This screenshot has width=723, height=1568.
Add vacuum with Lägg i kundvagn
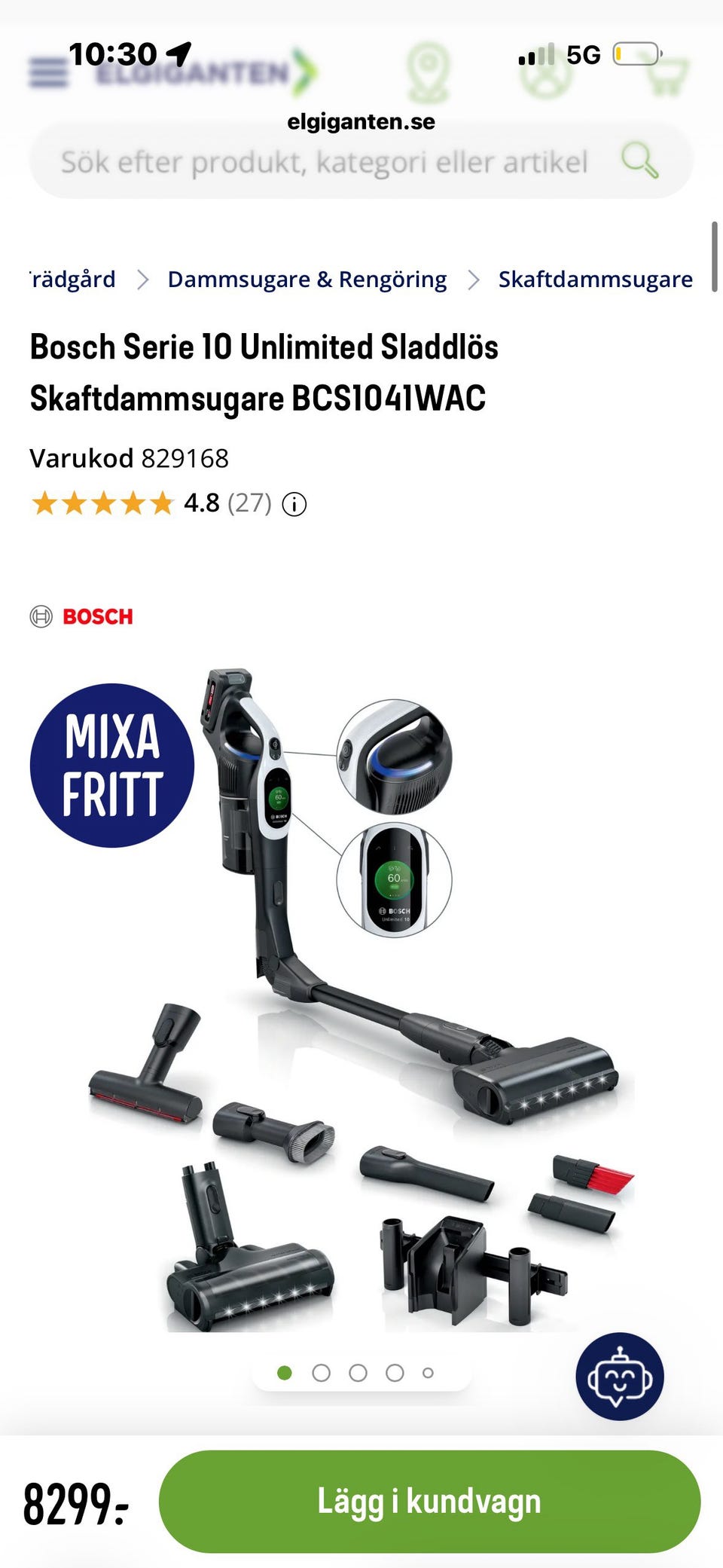[x=429, y=1501]
